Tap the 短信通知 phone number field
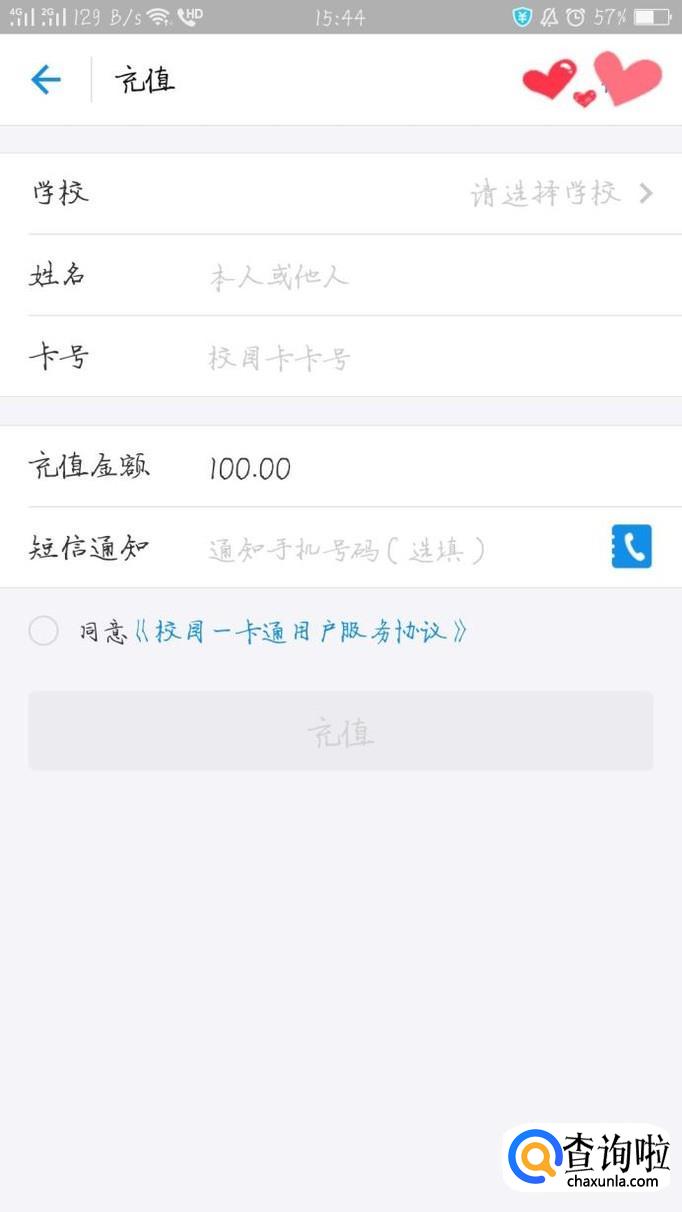Viewport: 682px width, 1212px height. point(400,548)
